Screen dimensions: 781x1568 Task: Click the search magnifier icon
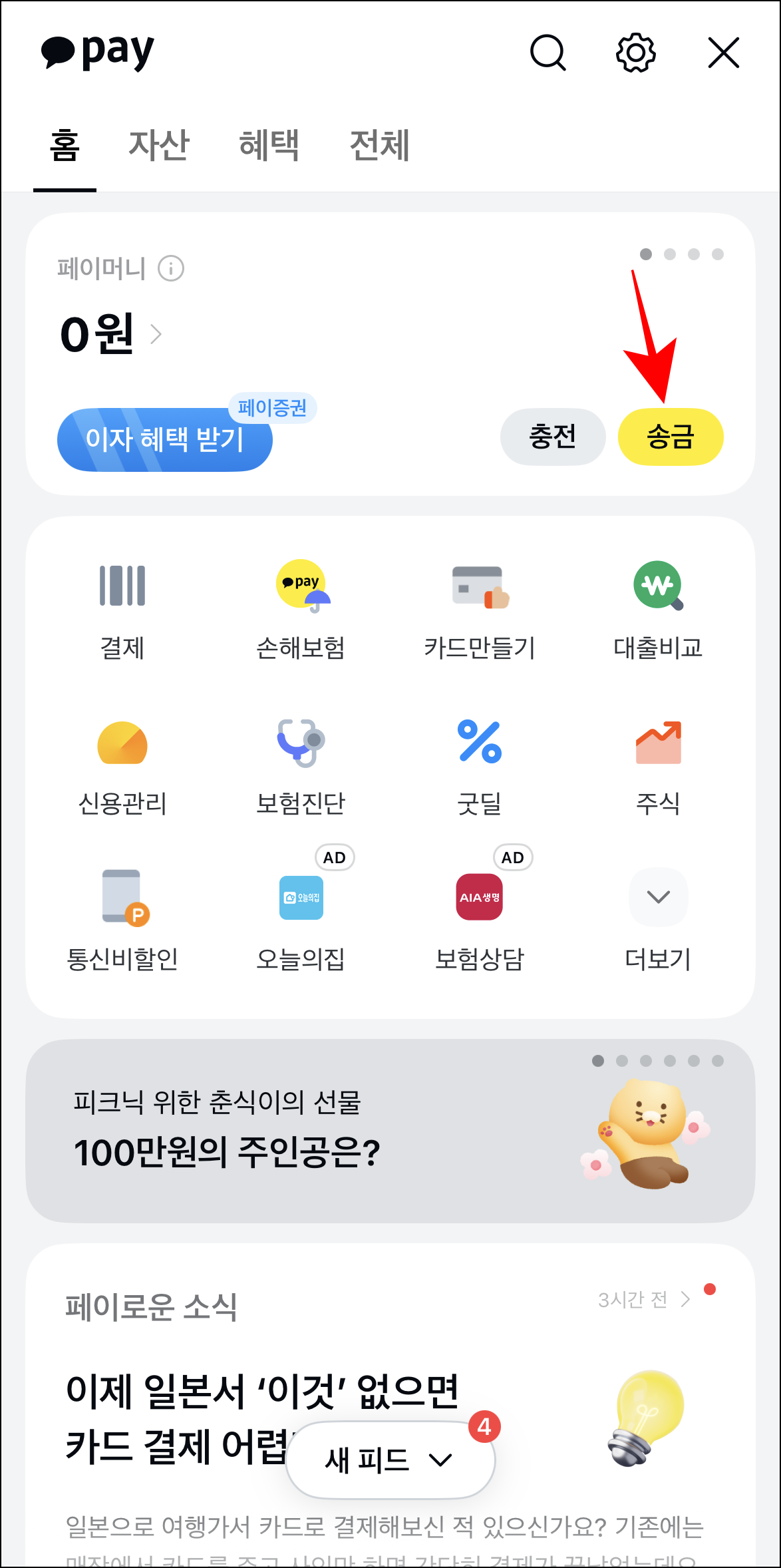(x=547, y=53)
